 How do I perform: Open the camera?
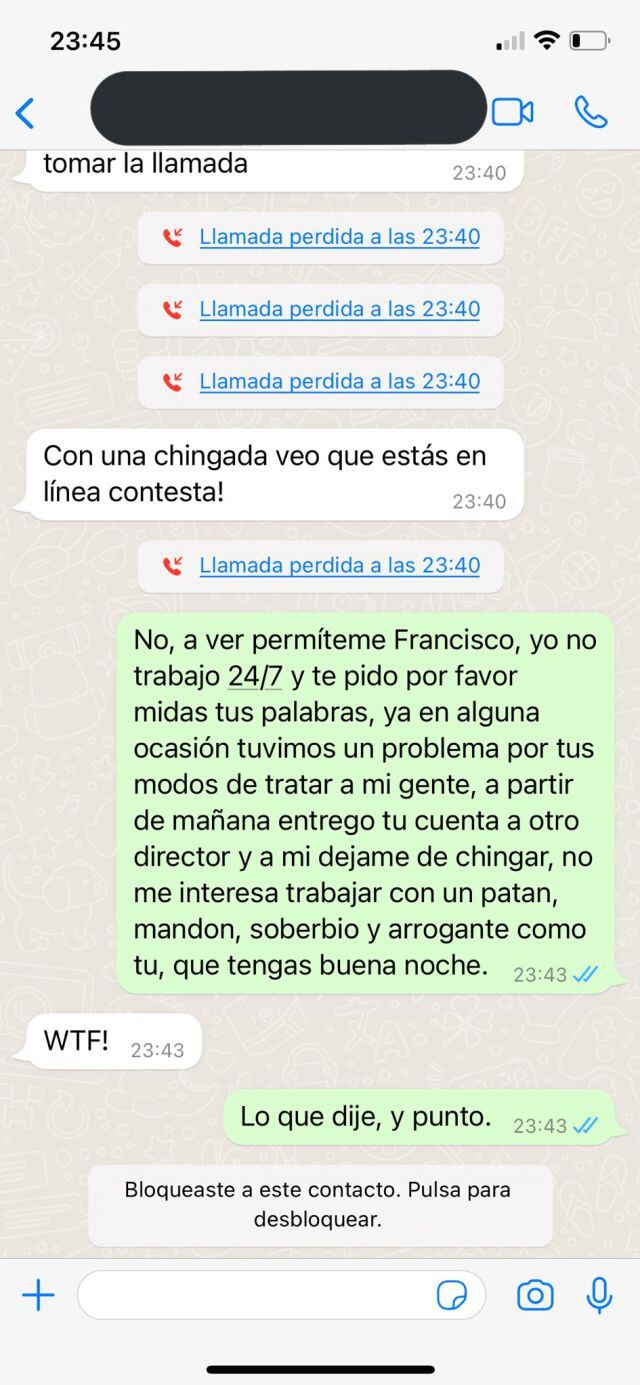tap(535, 1296)
